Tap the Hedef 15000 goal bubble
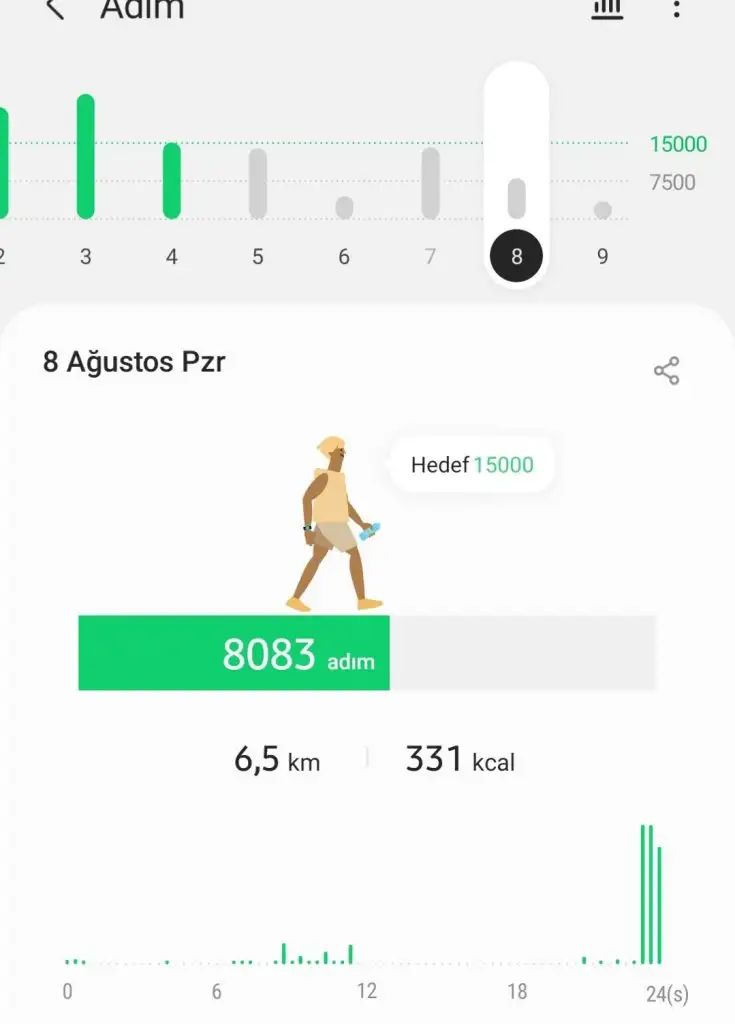Image resolution: width=735 pixels, height=1024 pixels. pyautogui.click(x=472, y=465)
